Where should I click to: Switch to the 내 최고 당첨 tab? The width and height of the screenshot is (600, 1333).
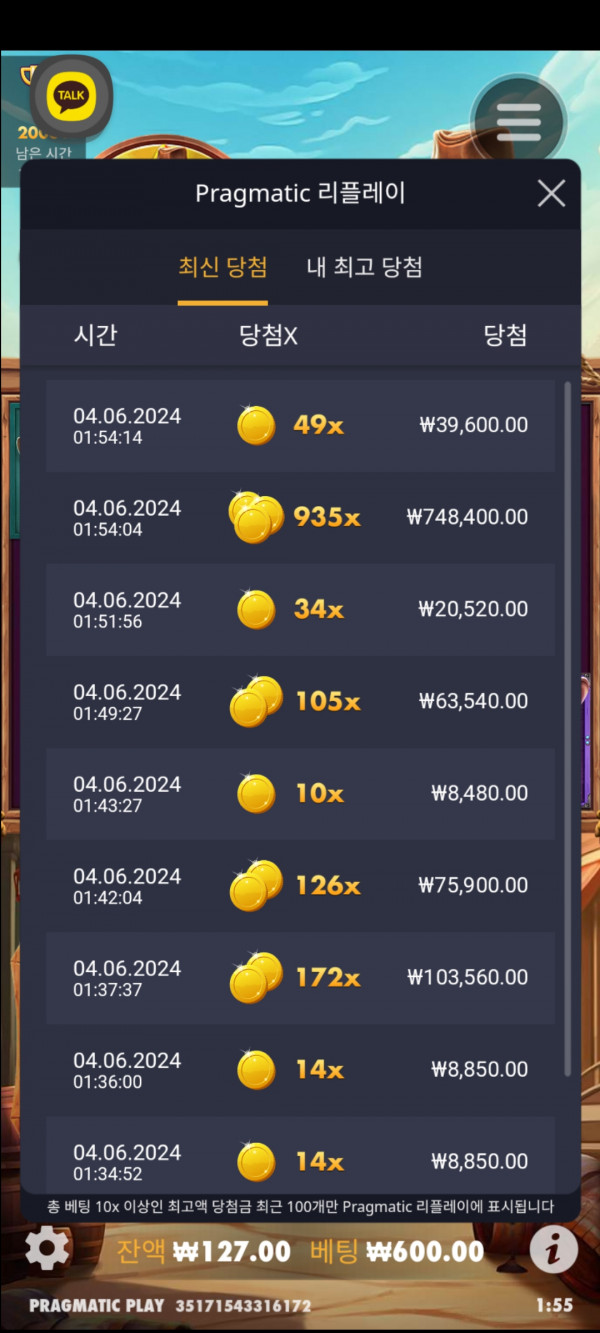pos(364,268)
